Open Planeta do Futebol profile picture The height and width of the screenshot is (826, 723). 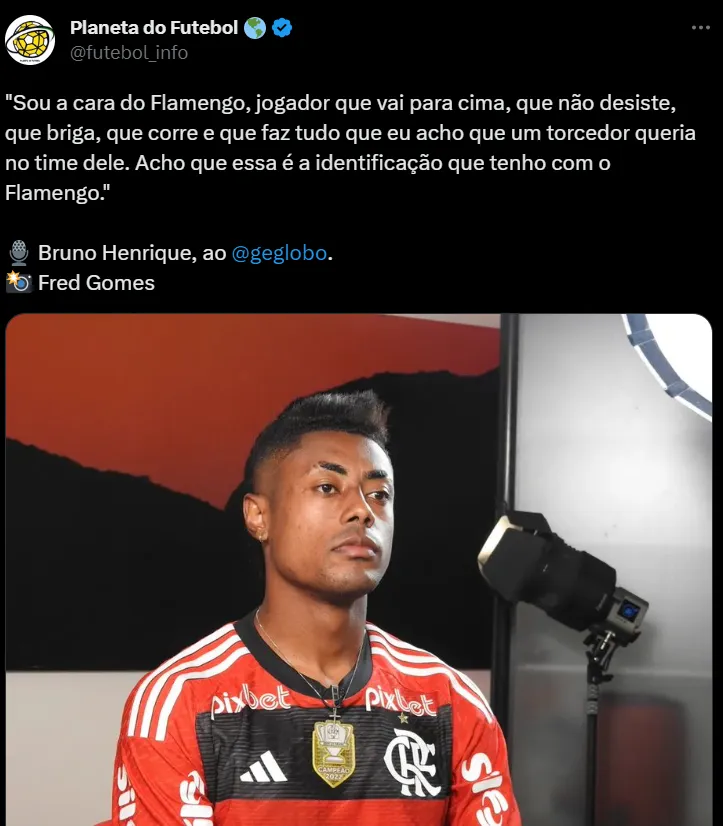(30, 40)
